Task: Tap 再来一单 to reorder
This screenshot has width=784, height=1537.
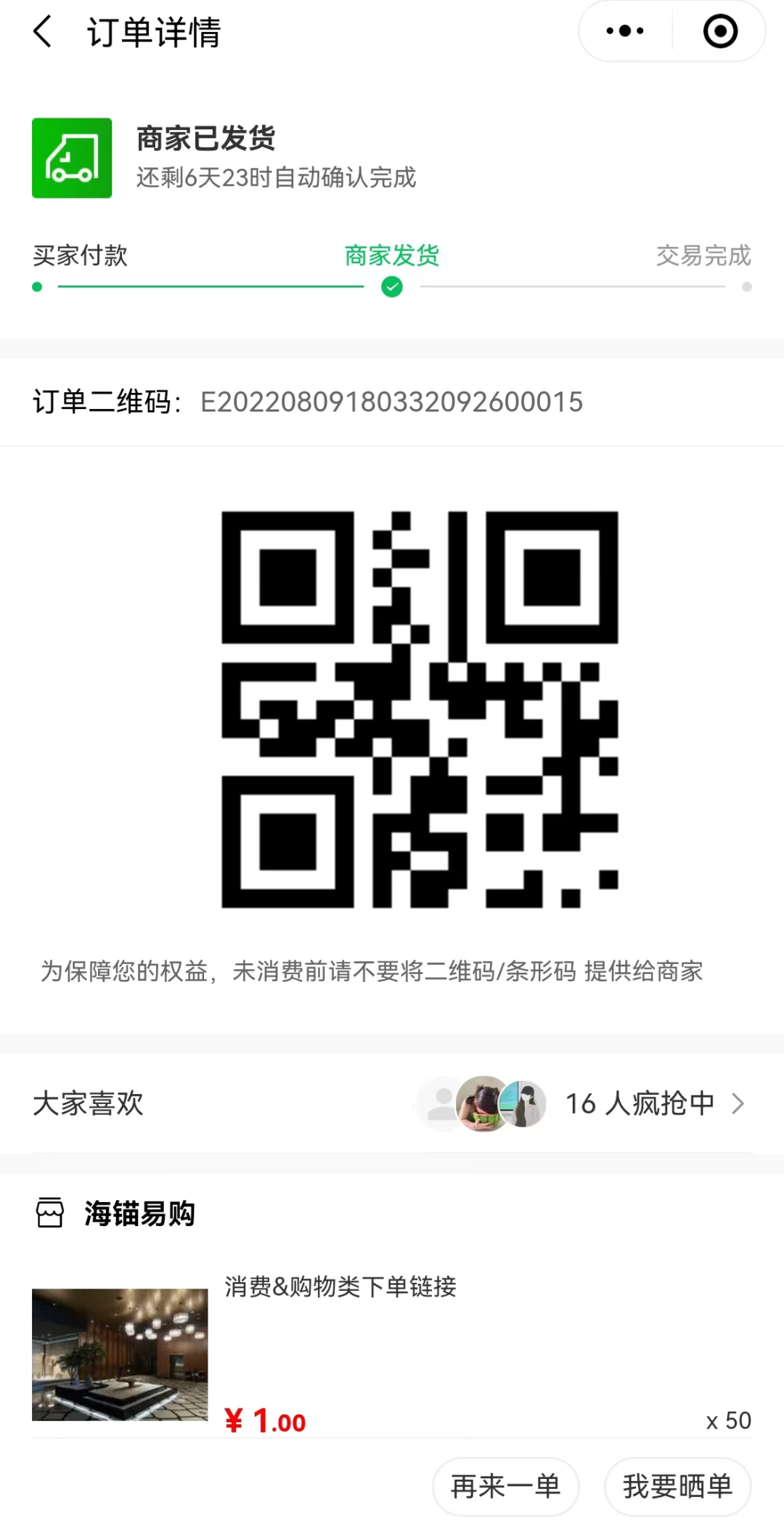Action: [506, 1486]
